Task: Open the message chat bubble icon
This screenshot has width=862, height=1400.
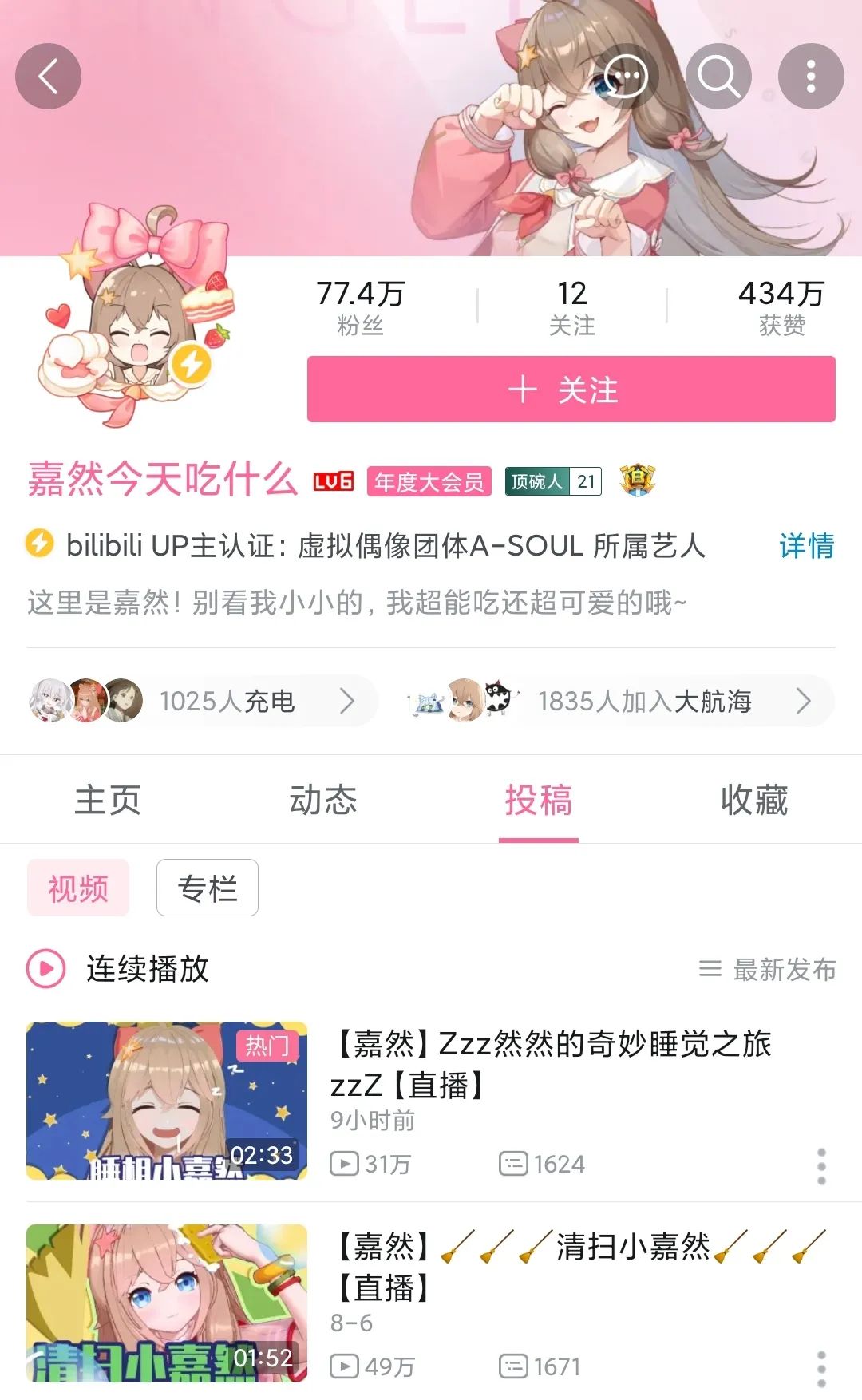Action: click(626, 77)
